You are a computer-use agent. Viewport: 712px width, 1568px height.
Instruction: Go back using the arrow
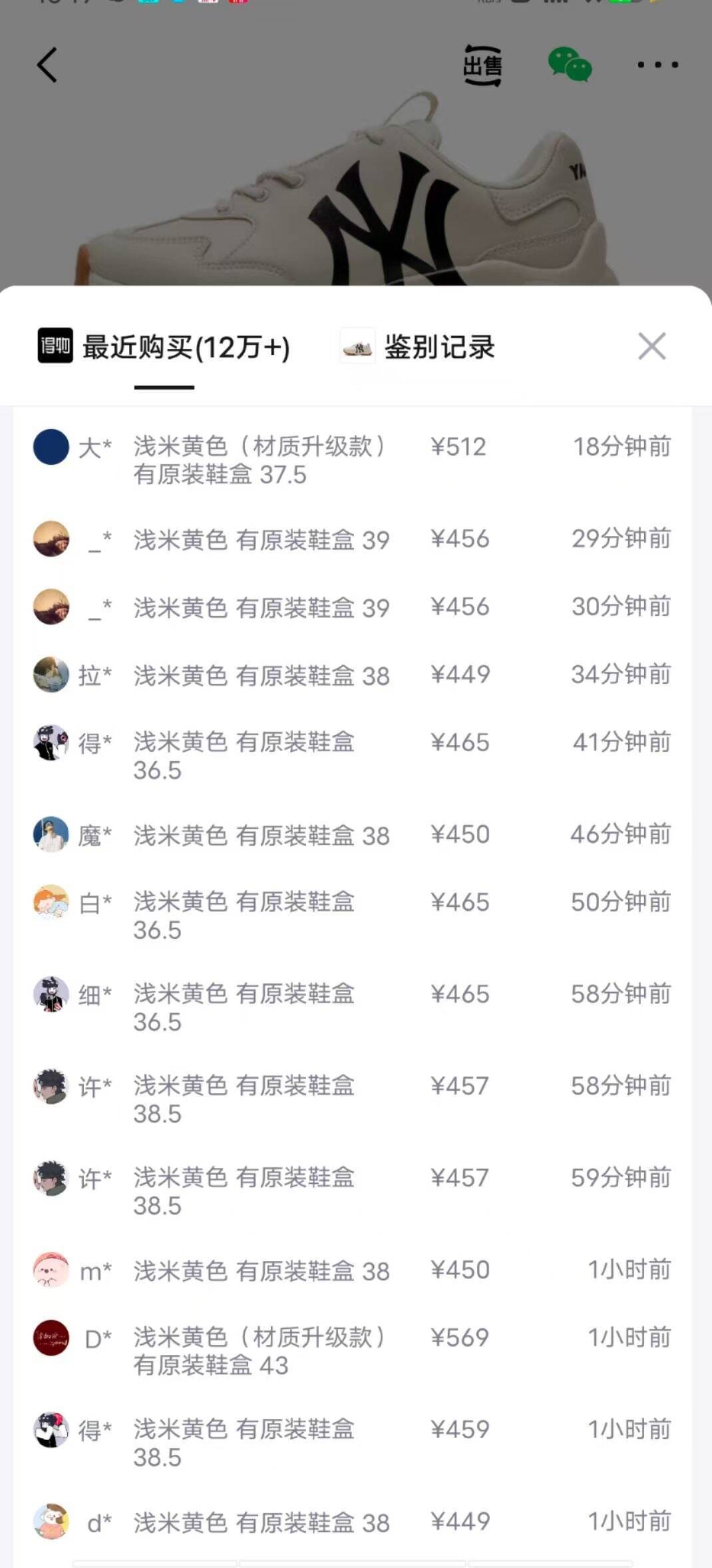47,65
